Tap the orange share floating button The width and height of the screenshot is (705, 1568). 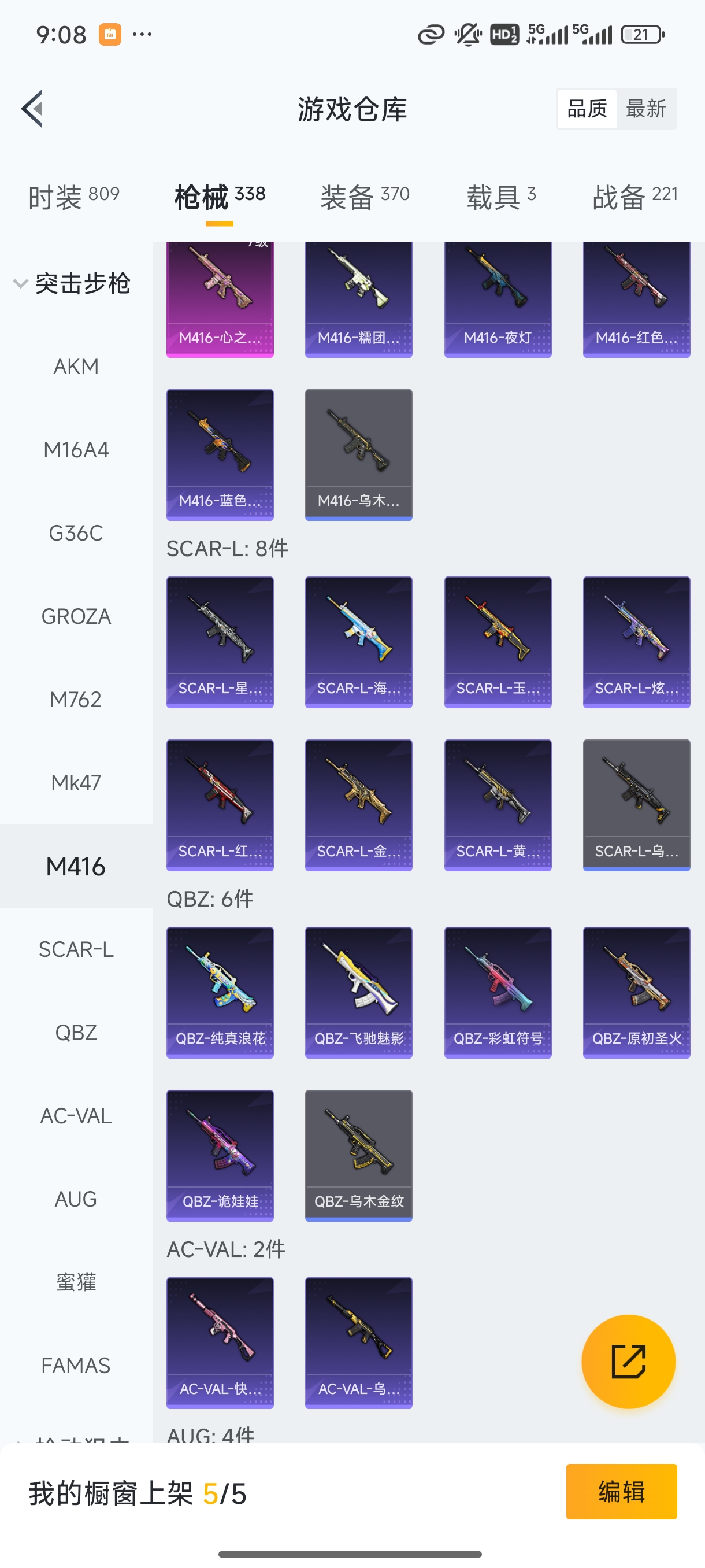[628, 1361]
